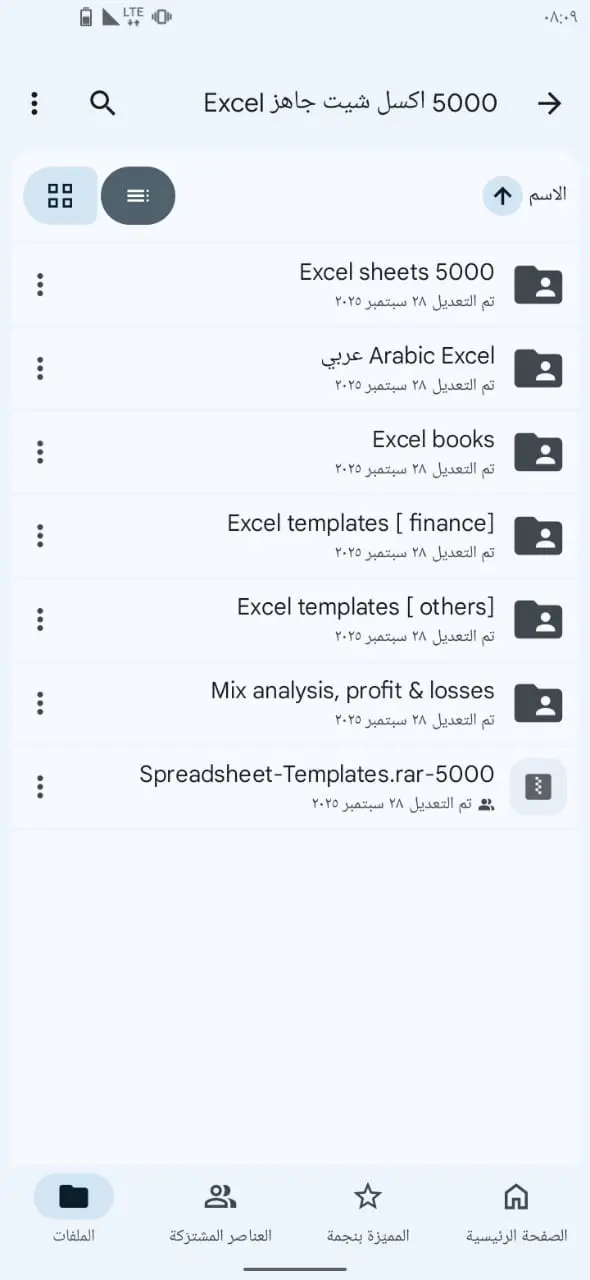
Task: Go back using the top arrow
Action: [x=550, y=103]
